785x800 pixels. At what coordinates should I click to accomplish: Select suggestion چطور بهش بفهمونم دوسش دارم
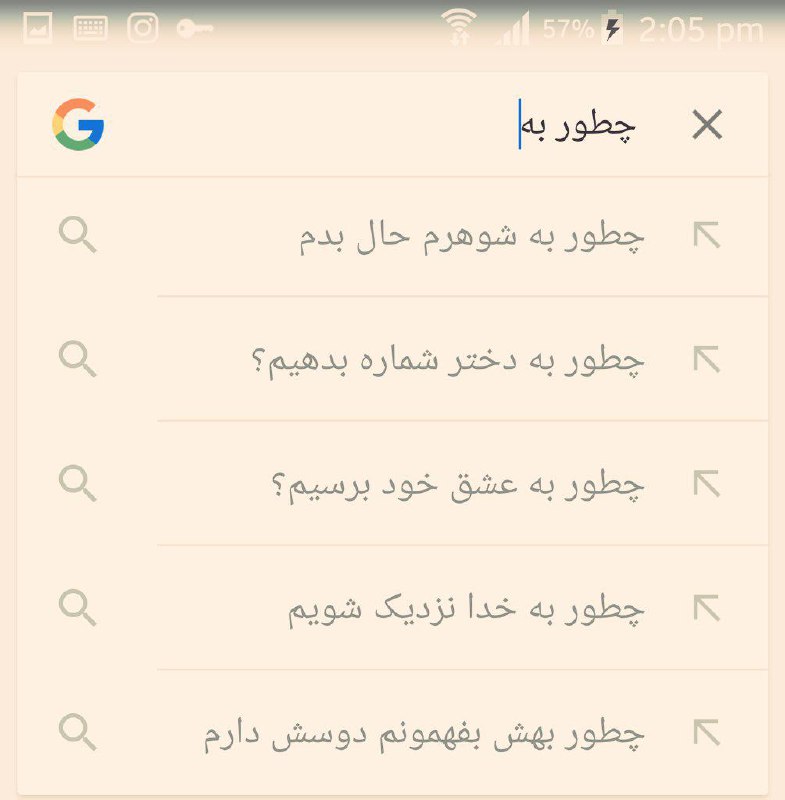(424, 733)
